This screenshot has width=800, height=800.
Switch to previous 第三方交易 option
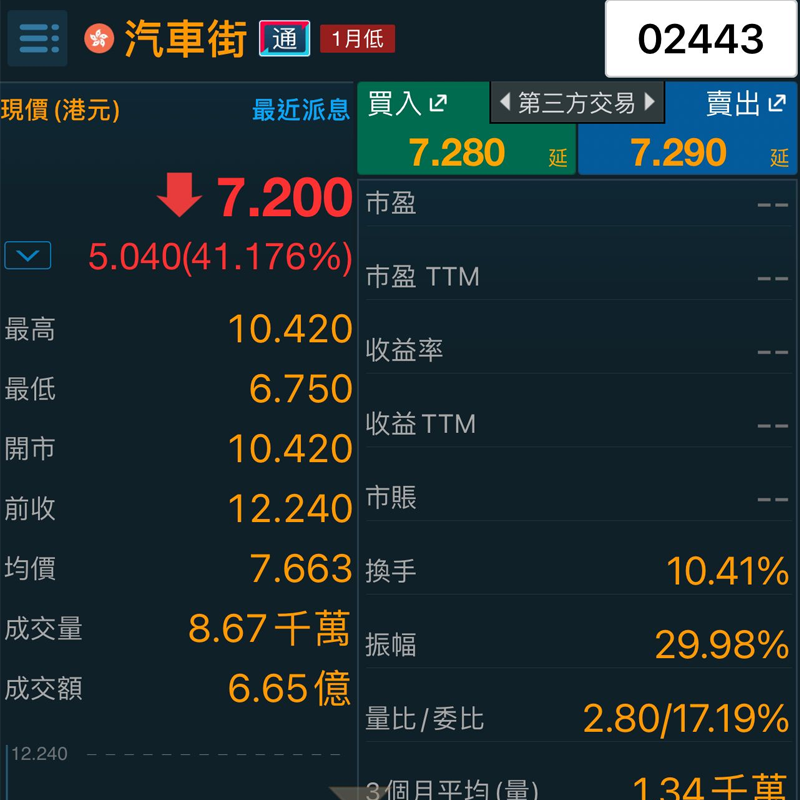[504, 102]
